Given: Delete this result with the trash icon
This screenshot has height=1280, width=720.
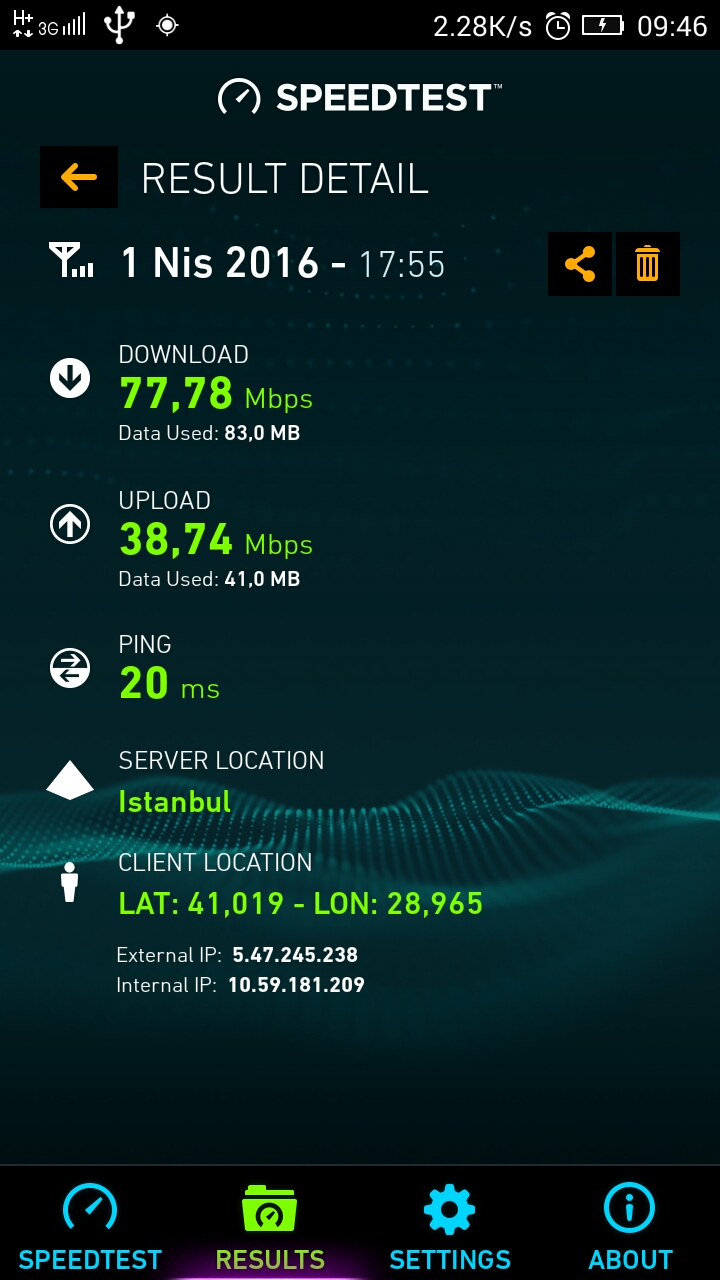Looking at the screenshot, I should [x=648, y=264].
